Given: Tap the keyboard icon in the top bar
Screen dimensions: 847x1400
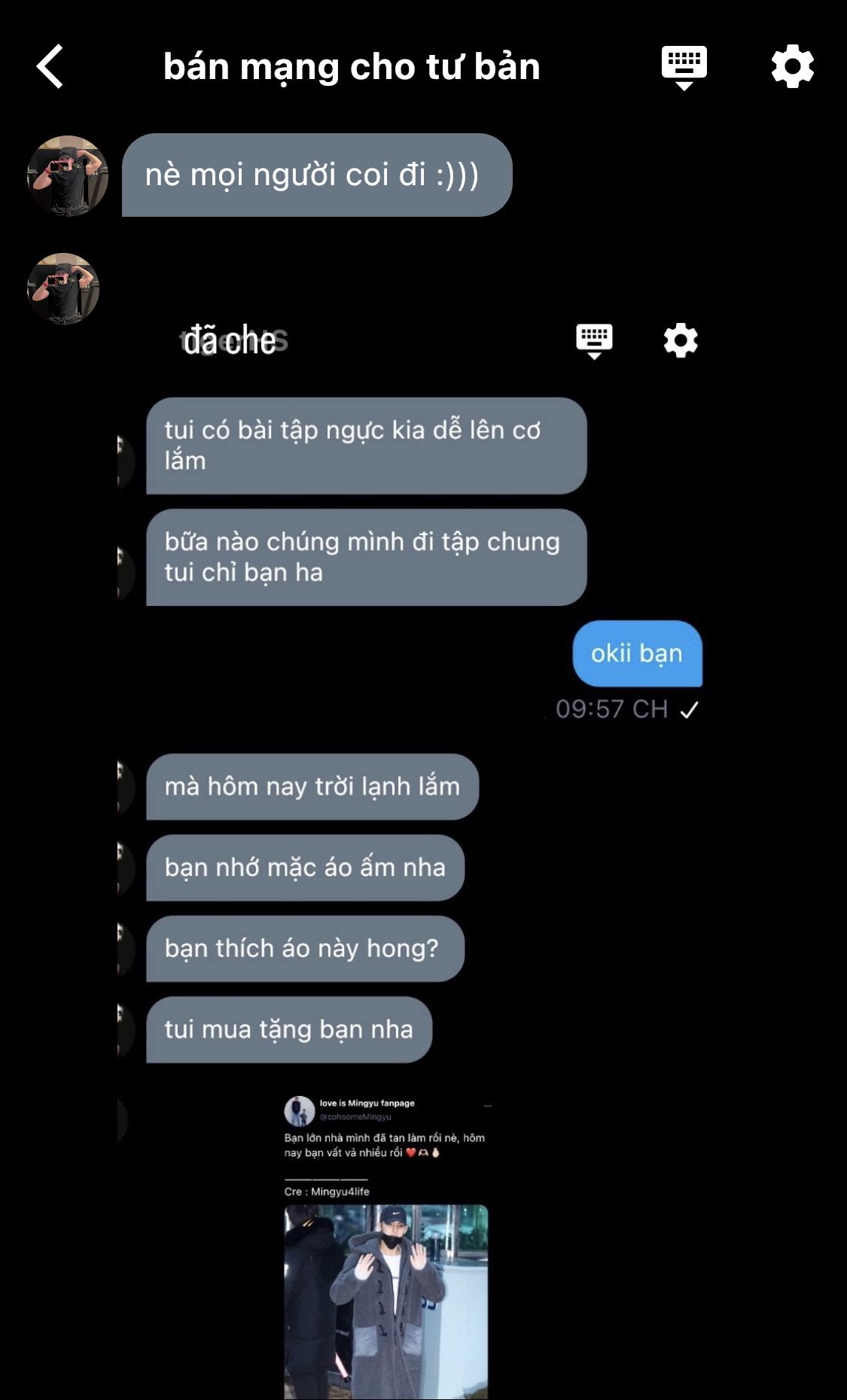Looking at the screenshot, I should click(684, 67).
